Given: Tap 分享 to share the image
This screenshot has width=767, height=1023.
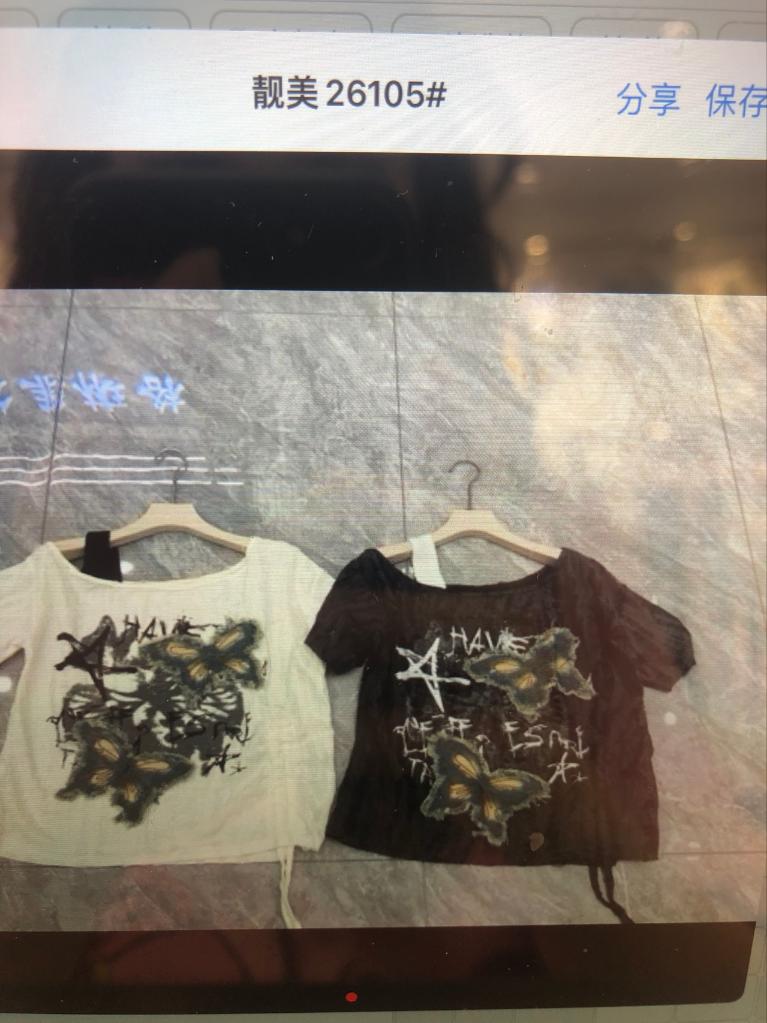Looking at the screenshot, I should [x=647, y=98].
